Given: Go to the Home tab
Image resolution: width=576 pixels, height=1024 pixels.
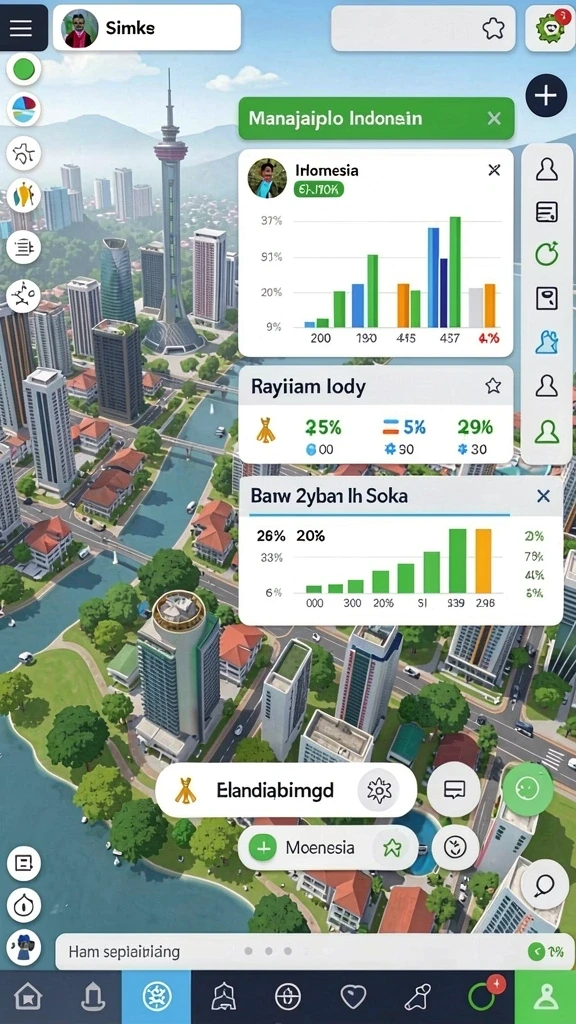Looking at the screenshot, I should (28, 997).
